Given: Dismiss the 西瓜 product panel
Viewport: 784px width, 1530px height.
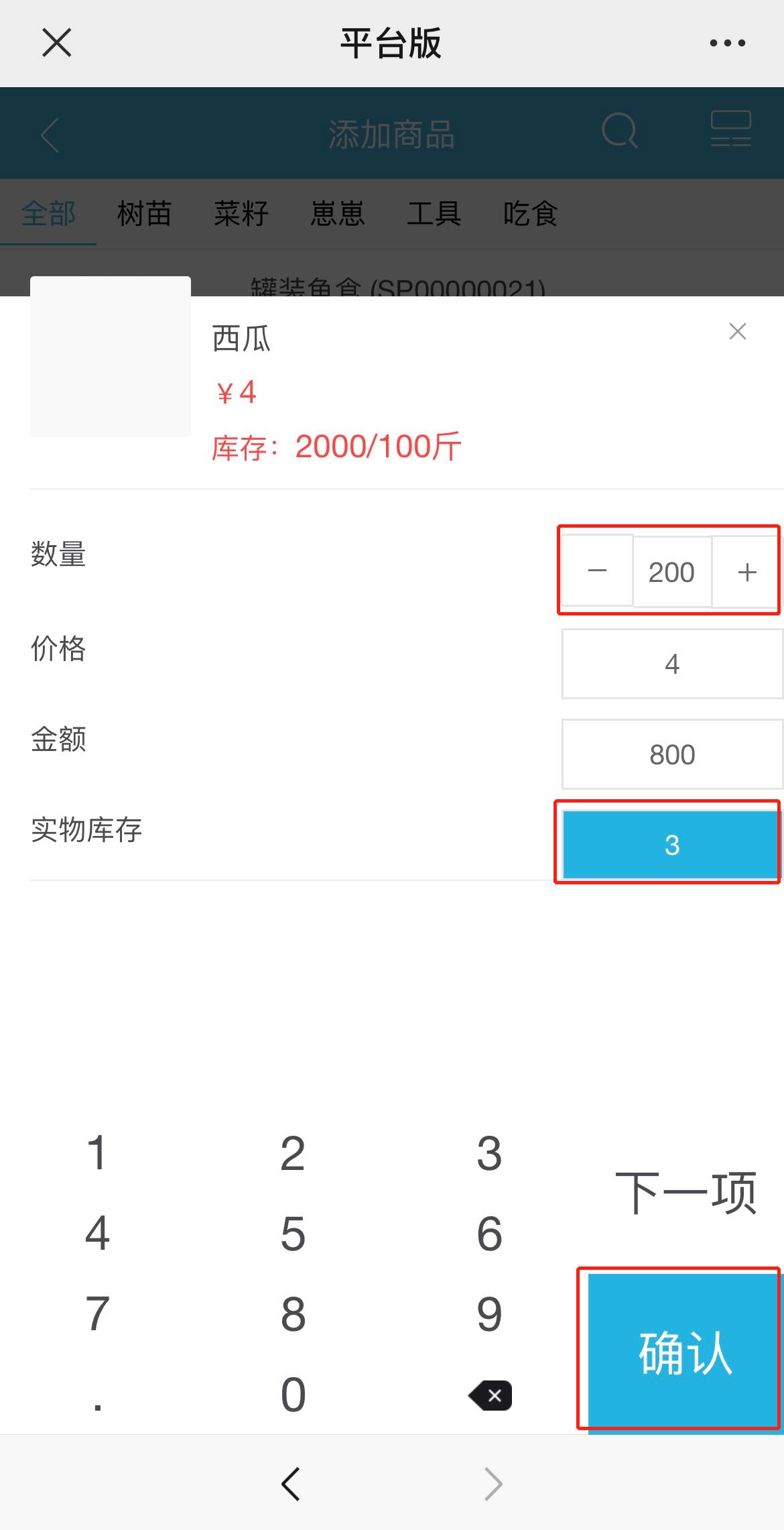Looking at the screenshot, I should (737, 331).
